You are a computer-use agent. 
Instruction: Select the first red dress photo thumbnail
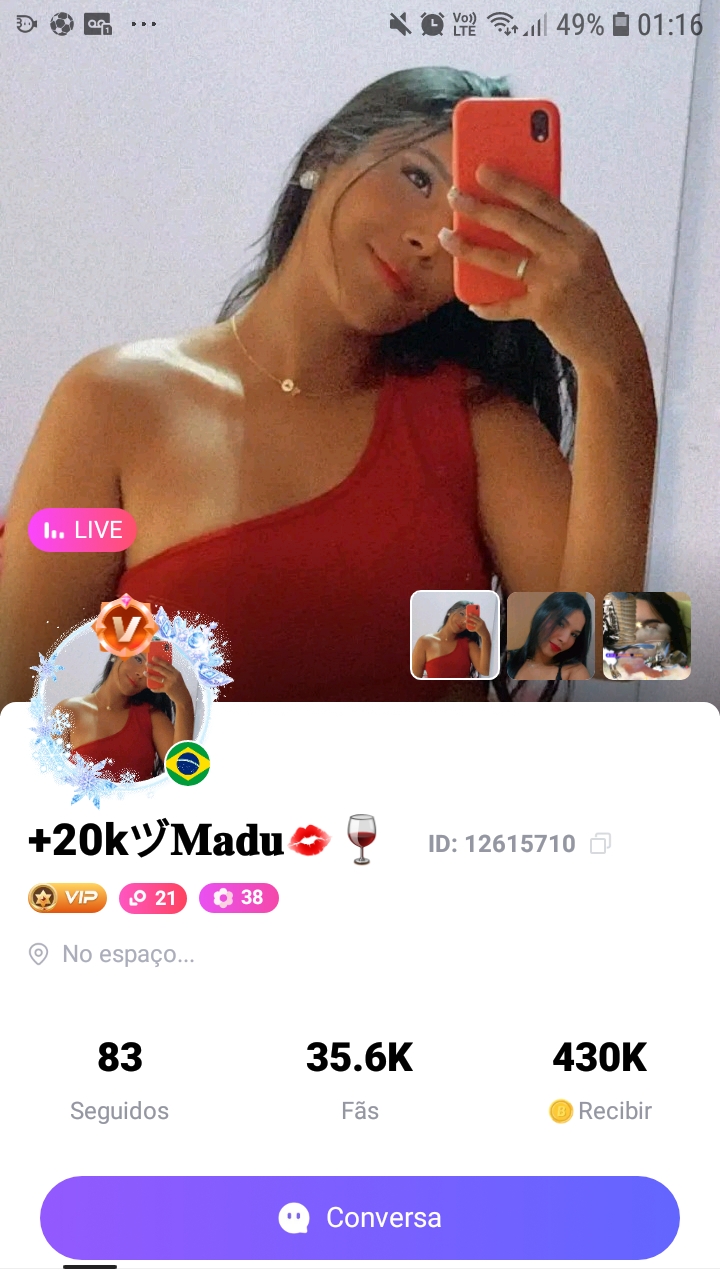pyautogui.click(x=455, y=635)
